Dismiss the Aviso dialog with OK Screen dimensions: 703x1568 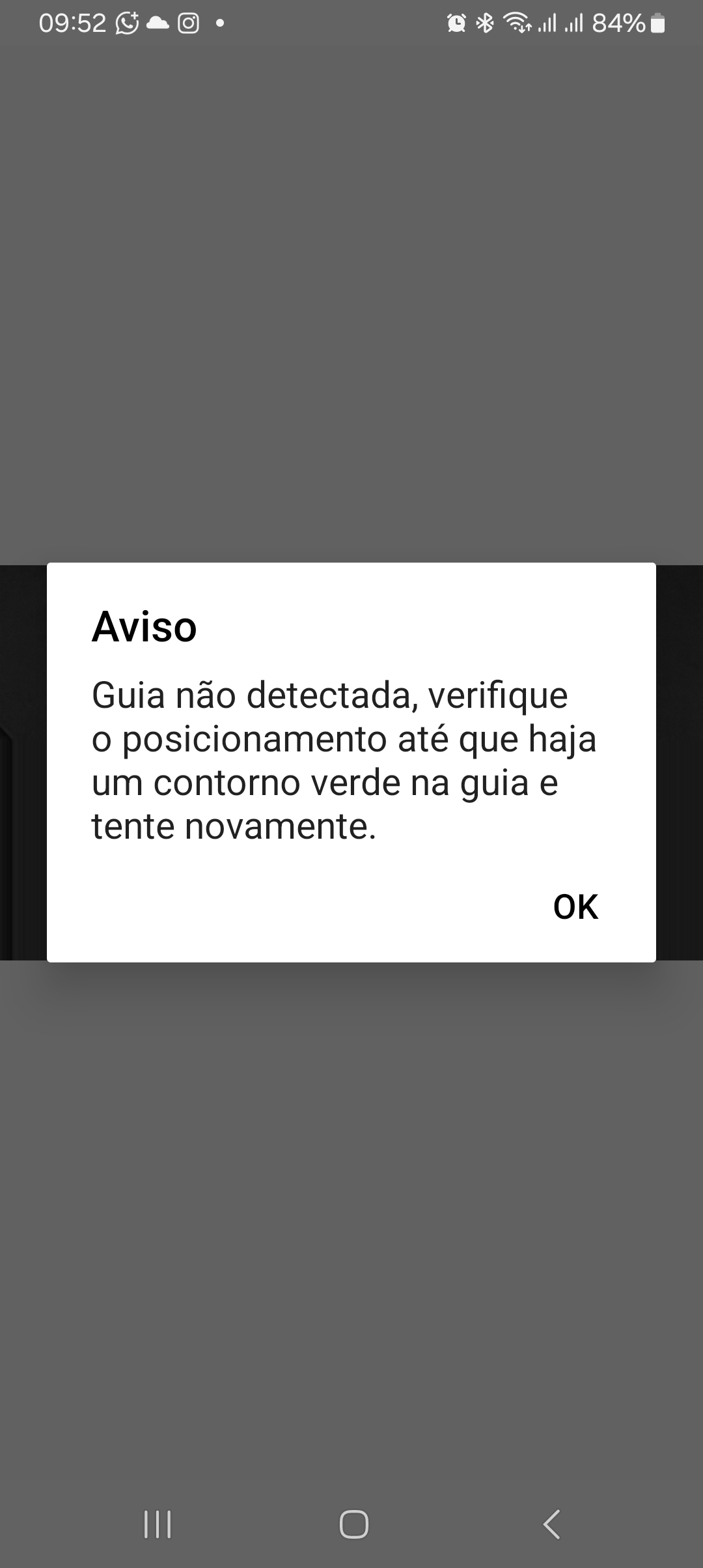point(575,906)
